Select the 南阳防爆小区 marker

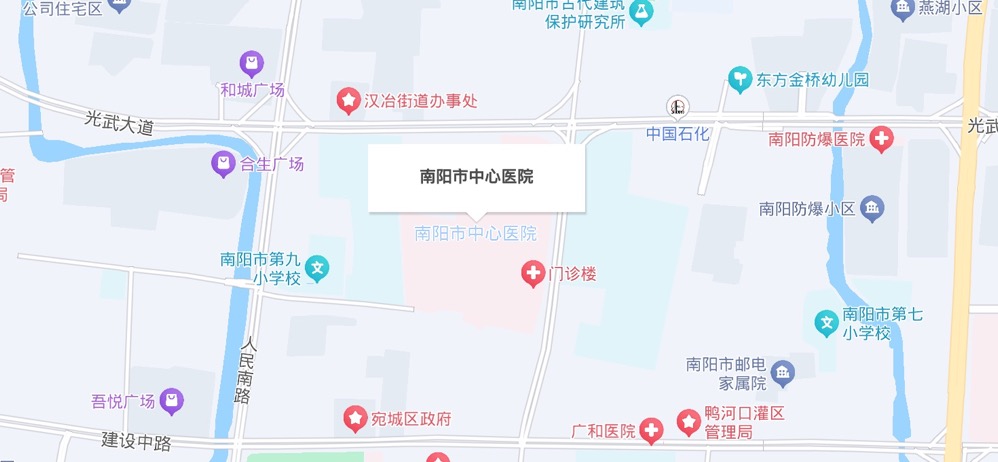872,209
